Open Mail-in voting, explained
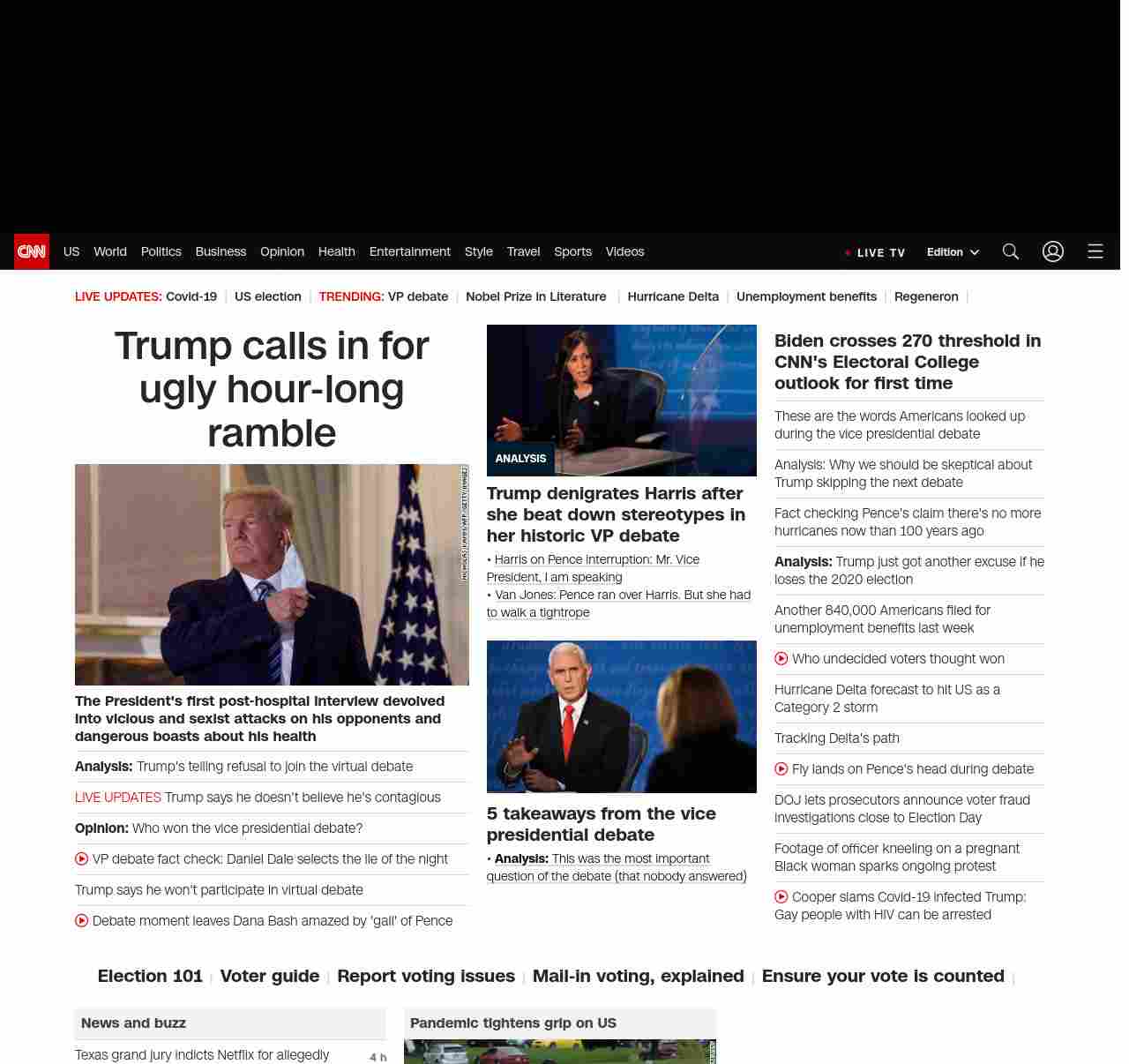The height and width of the screenshot is (1064, 1129). 638,976
